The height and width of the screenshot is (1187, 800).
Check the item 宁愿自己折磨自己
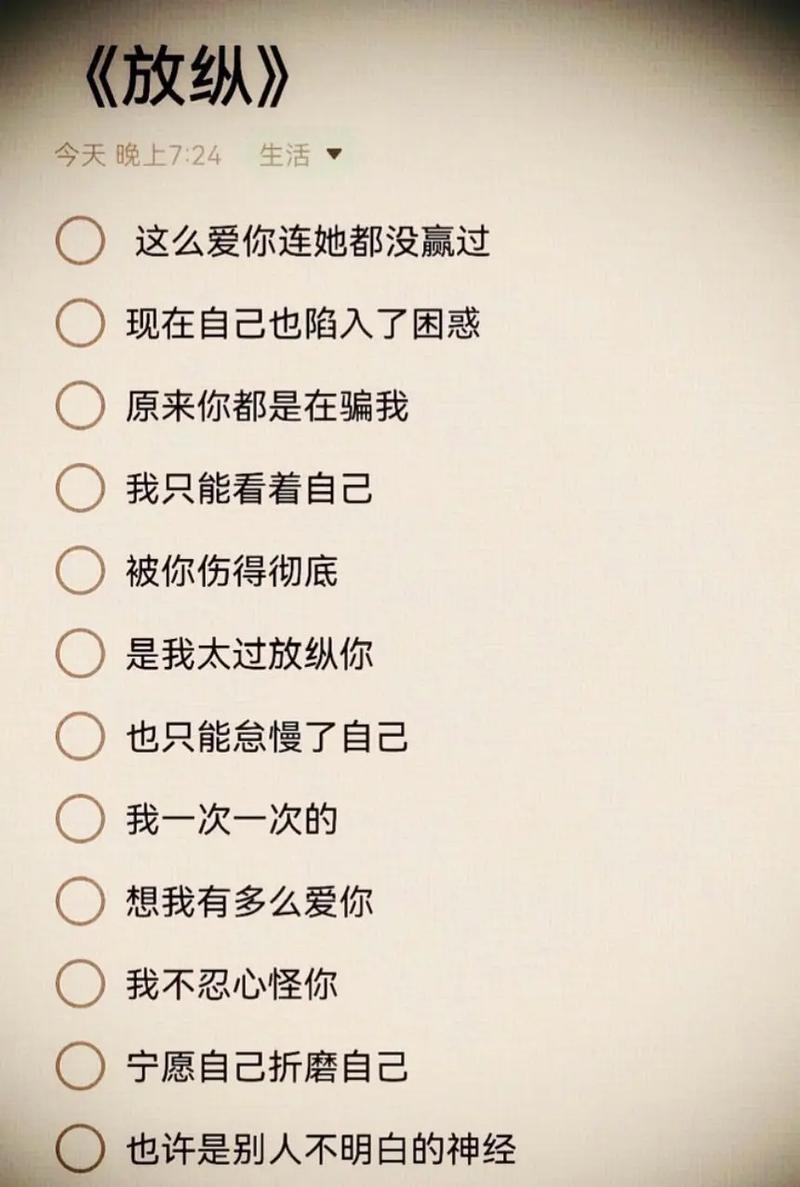(80, 1066)
